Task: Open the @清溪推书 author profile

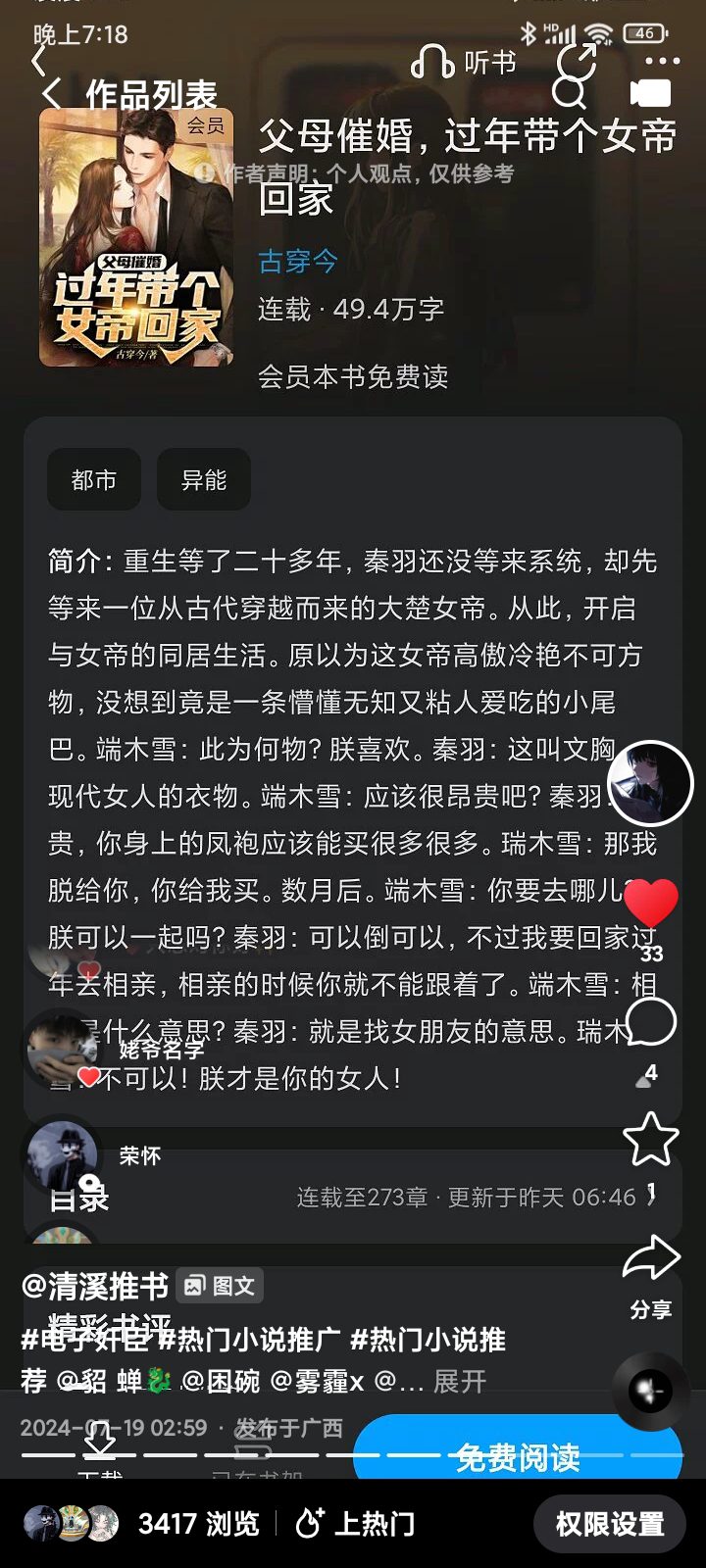Action: pos(95,1286)
